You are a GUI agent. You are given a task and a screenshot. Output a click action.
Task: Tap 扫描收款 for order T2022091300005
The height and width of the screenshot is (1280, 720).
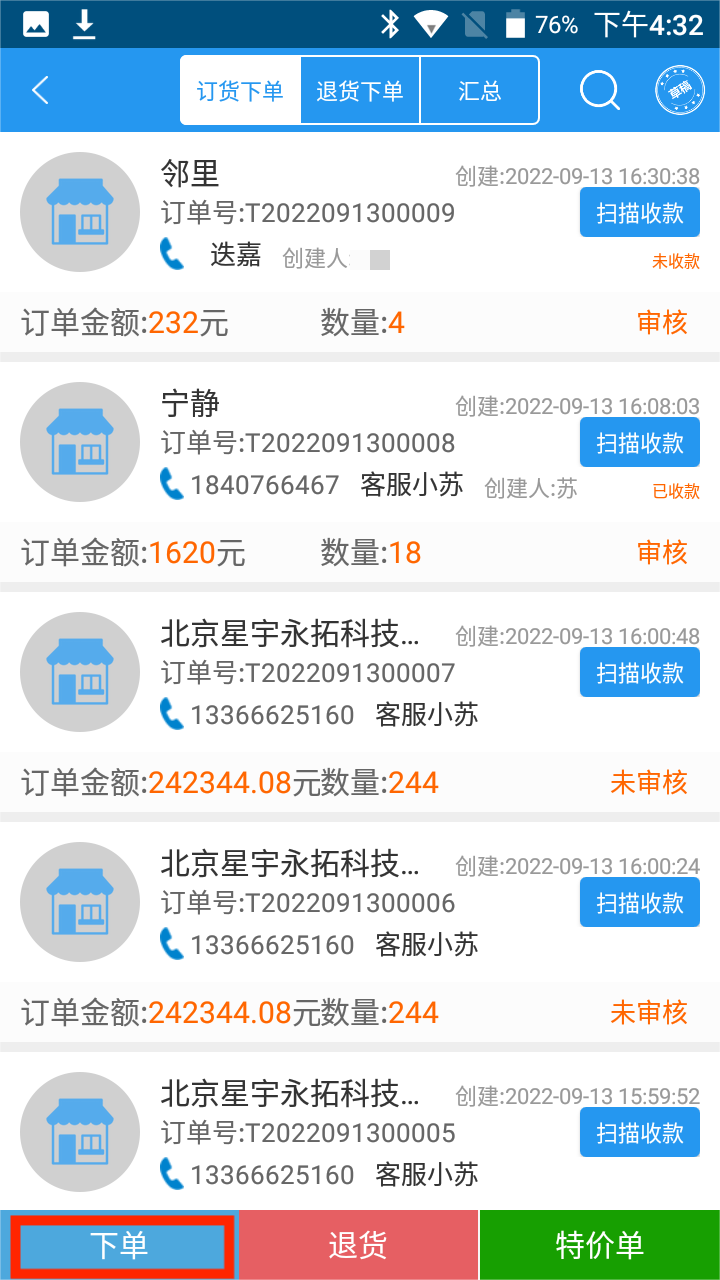639,1133
